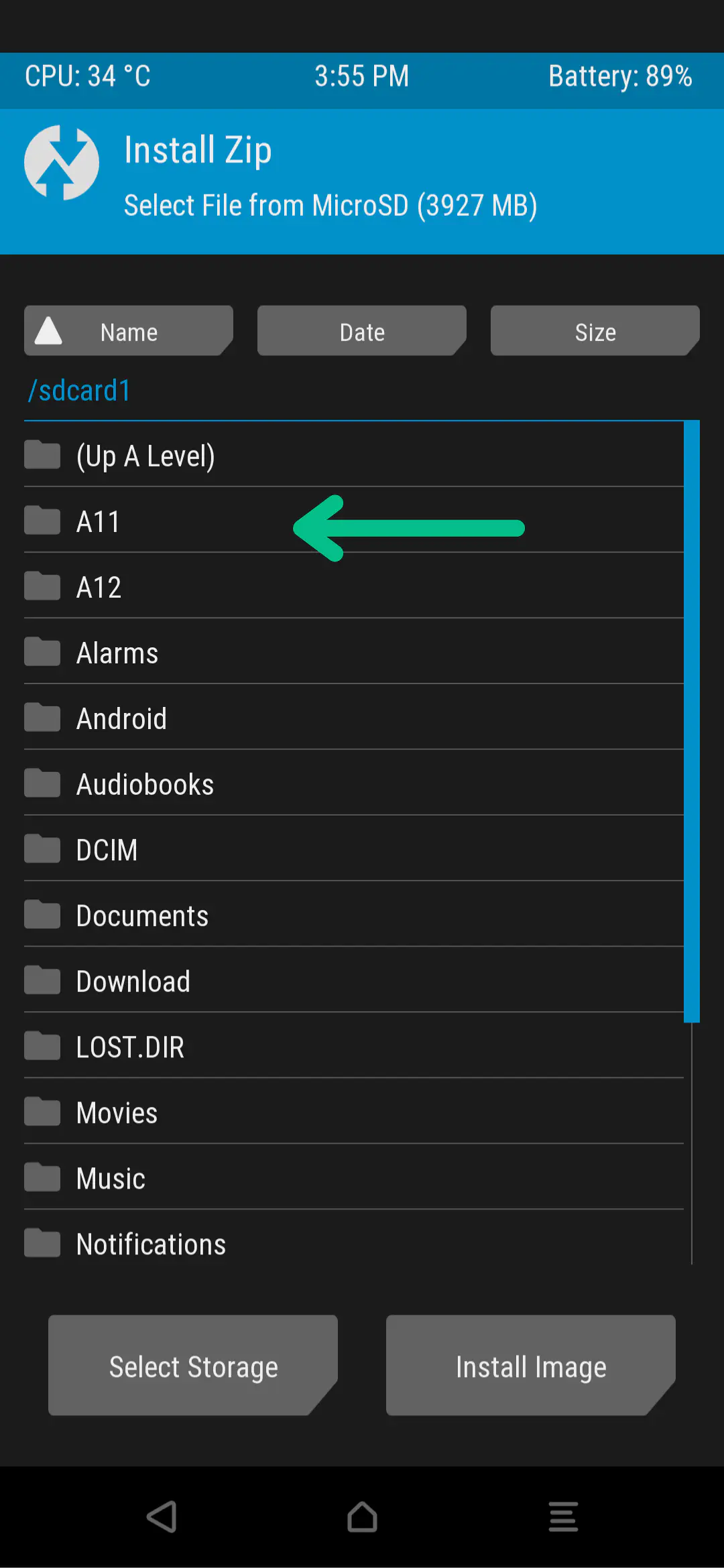Open the A12 folder

click(99, 588)
